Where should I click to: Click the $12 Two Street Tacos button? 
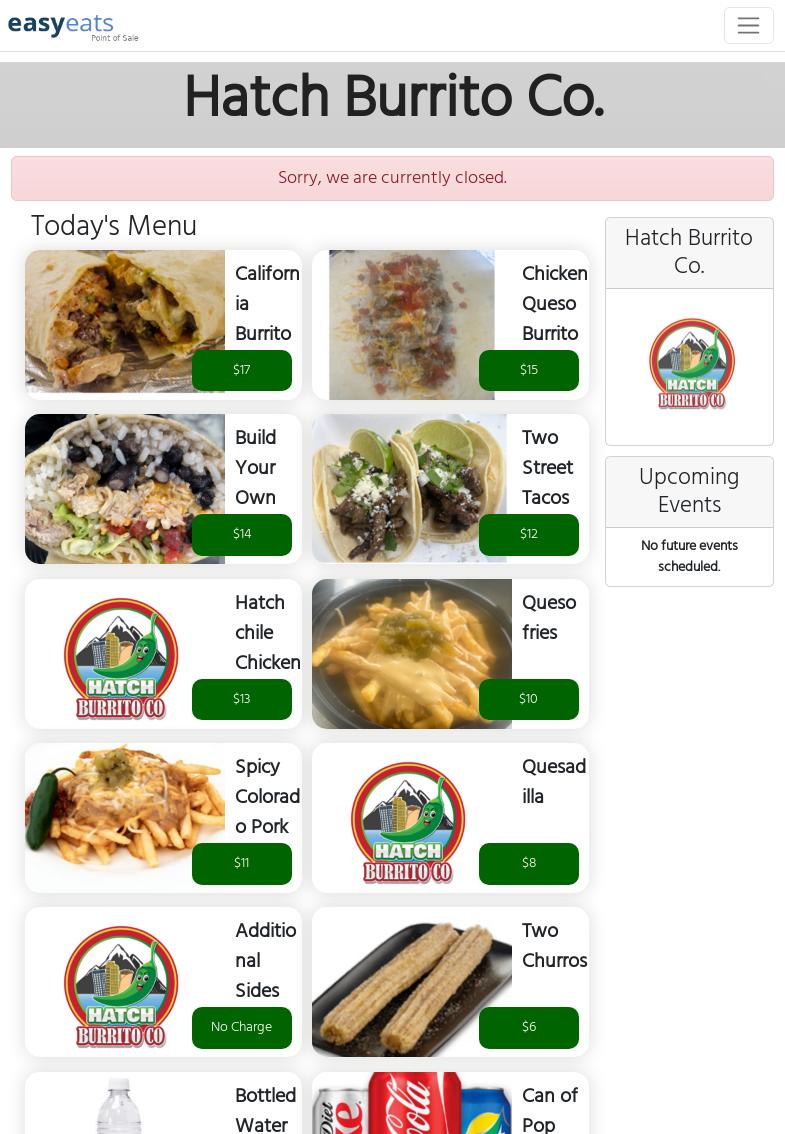tap(528, 534)
